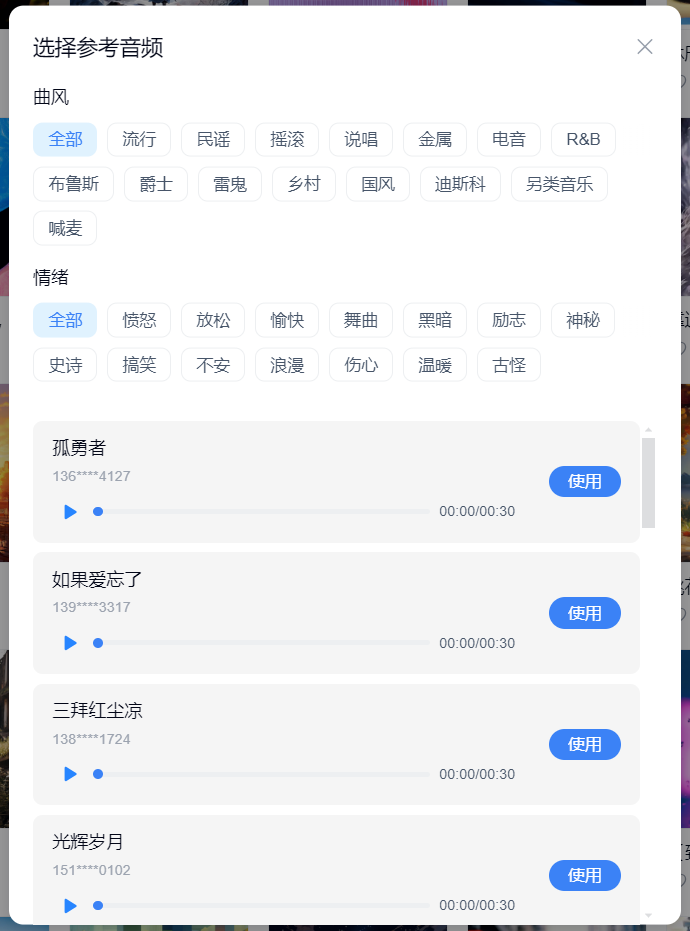Seek on the 孤勇者 progress bar
690x931 pixels.
[x=264, y=512]
